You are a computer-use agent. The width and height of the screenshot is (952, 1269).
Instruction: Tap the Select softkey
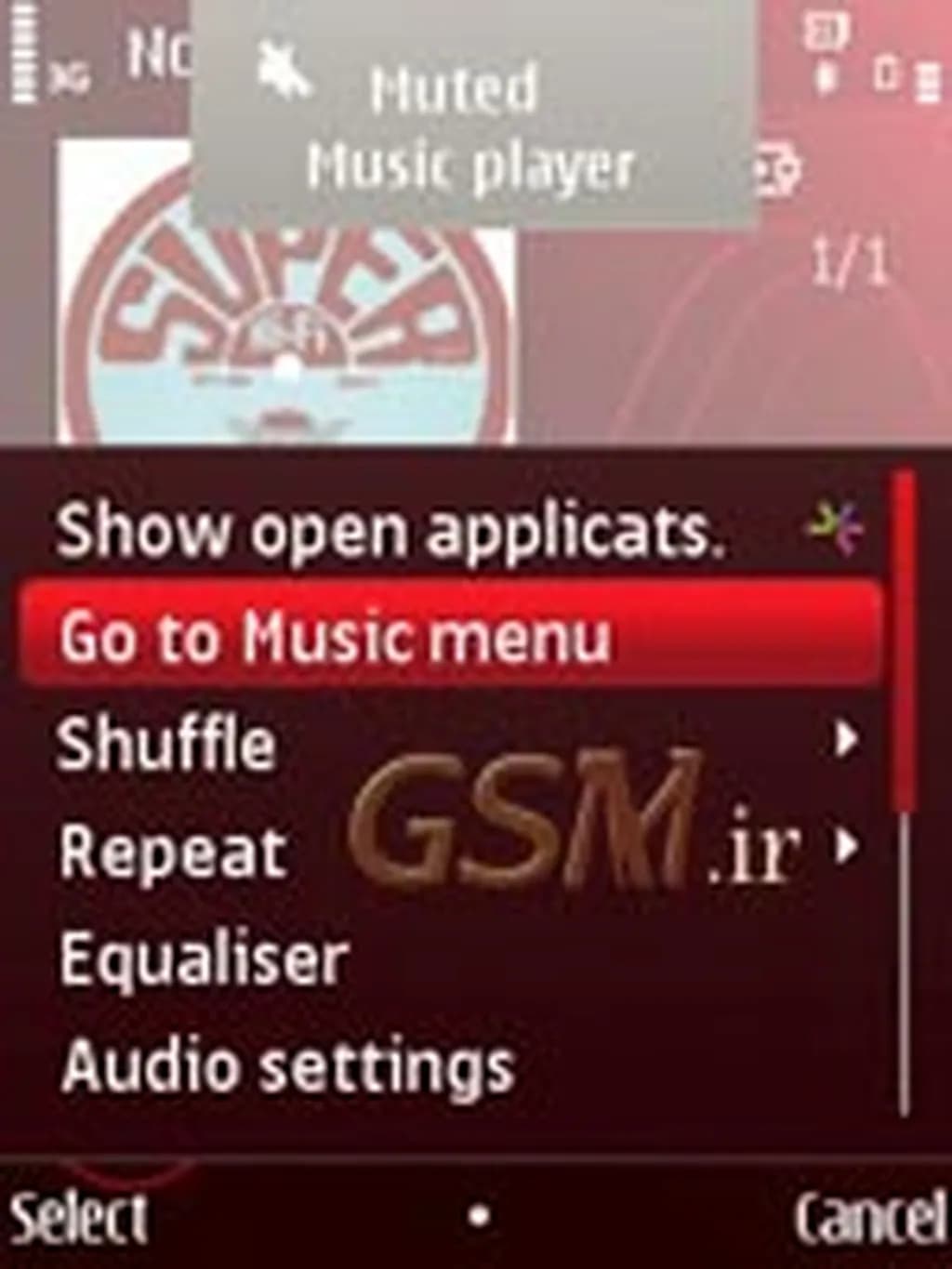tap(79, 1218)
